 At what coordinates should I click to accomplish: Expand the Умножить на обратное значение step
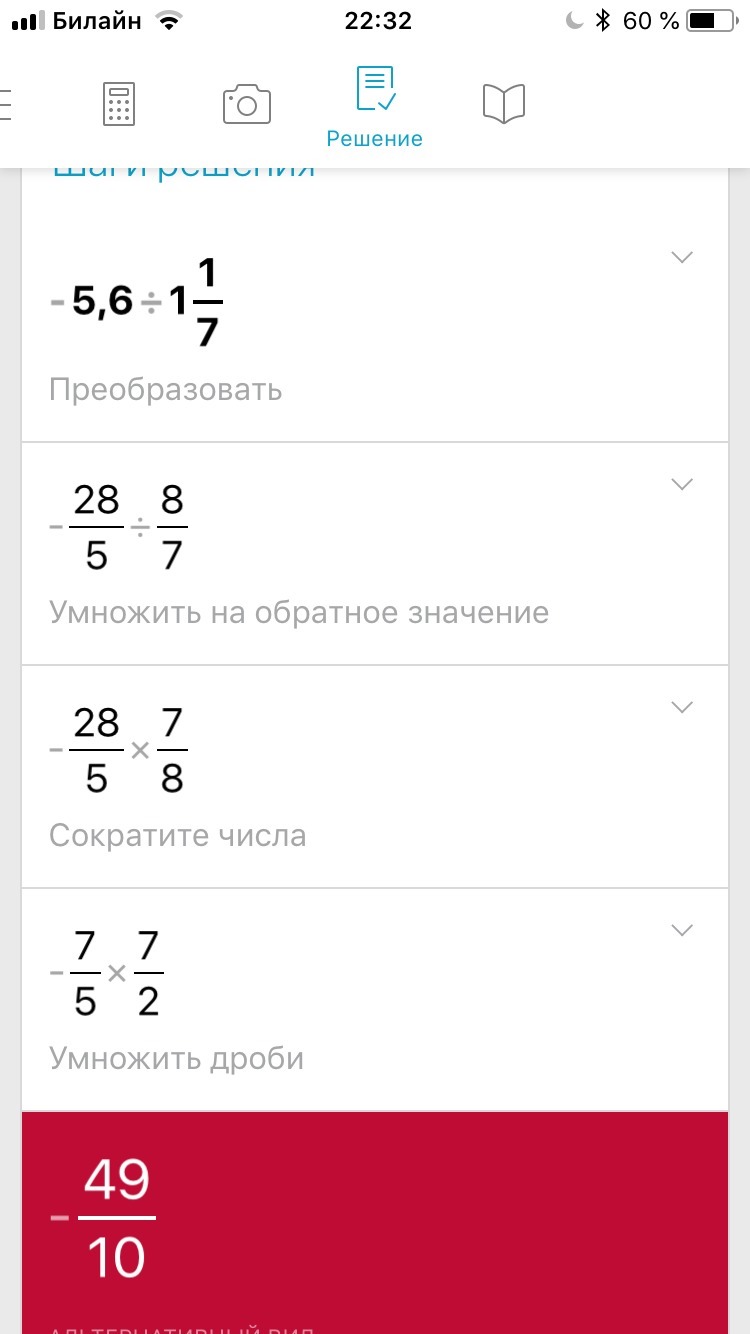point(681,485)
